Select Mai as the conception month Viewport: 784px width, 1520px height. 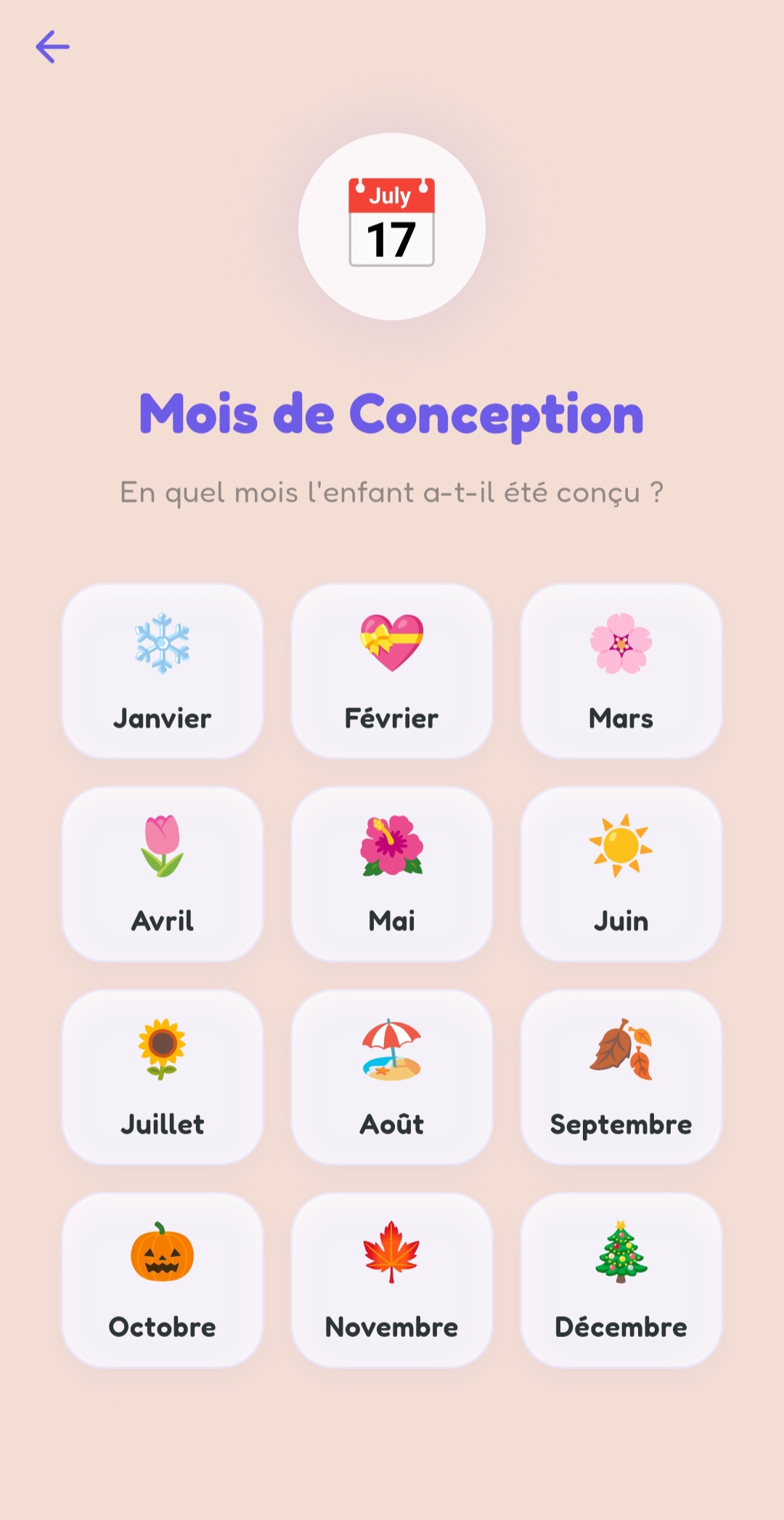click(x=391, y=875)
